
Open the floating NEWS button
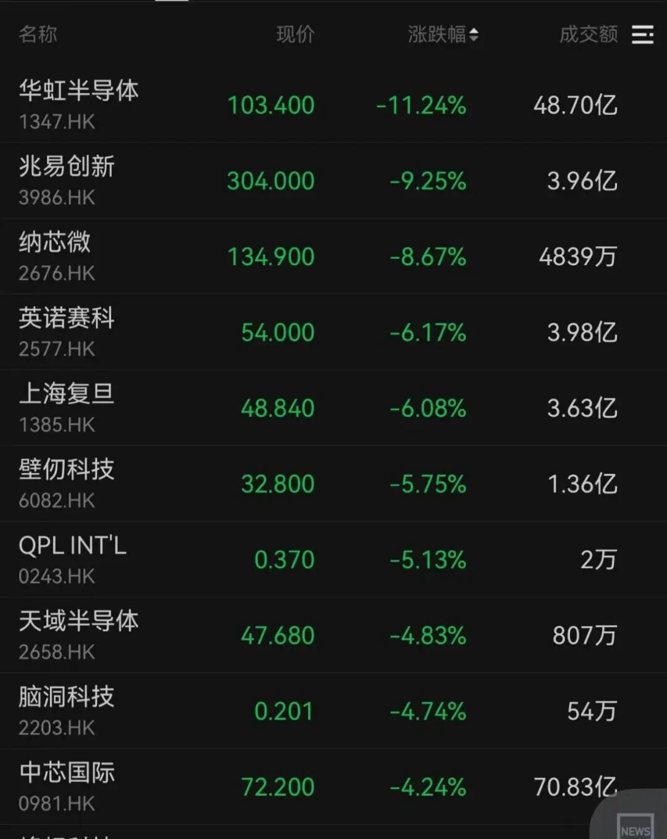(x=635, y=820)
